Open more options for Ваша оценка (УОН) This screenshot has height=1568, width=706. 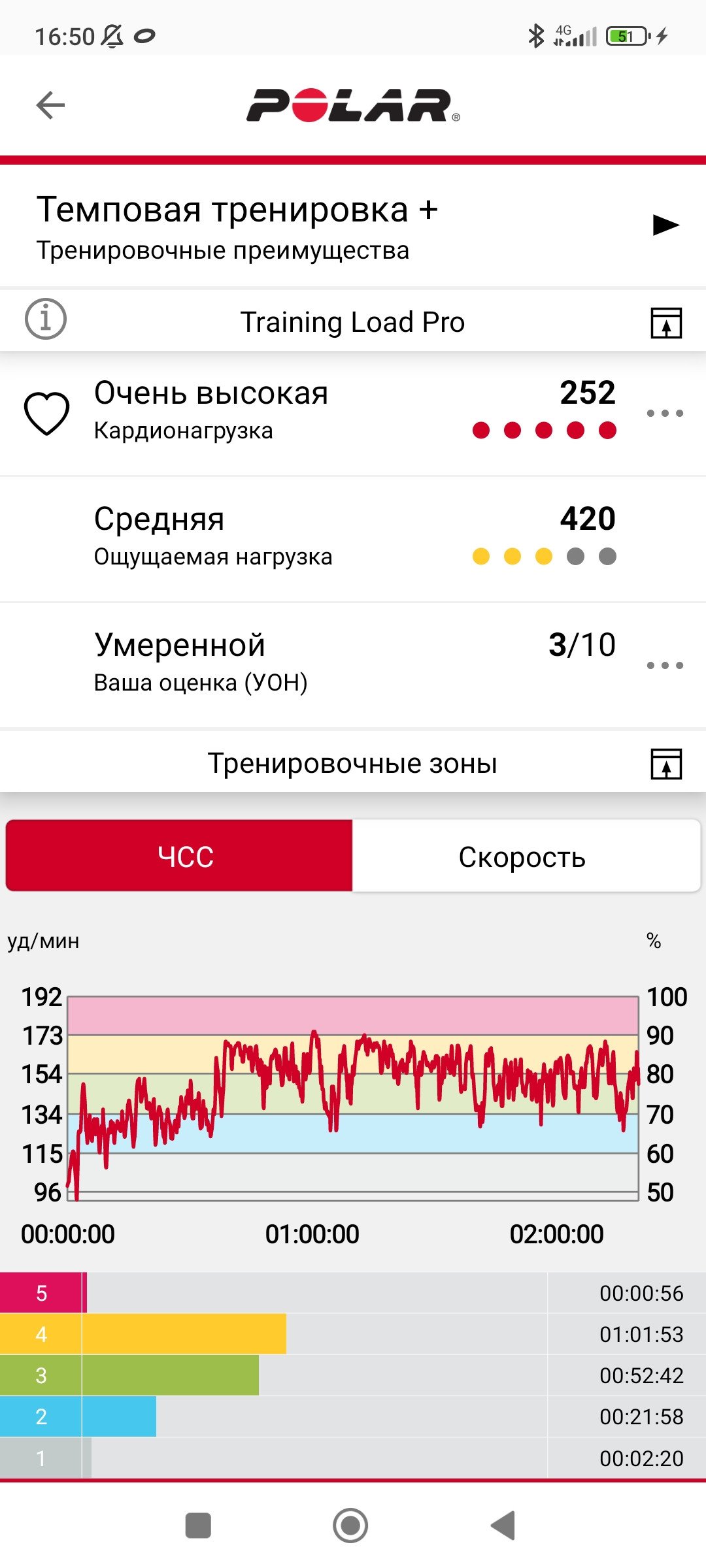pos(665,665)
